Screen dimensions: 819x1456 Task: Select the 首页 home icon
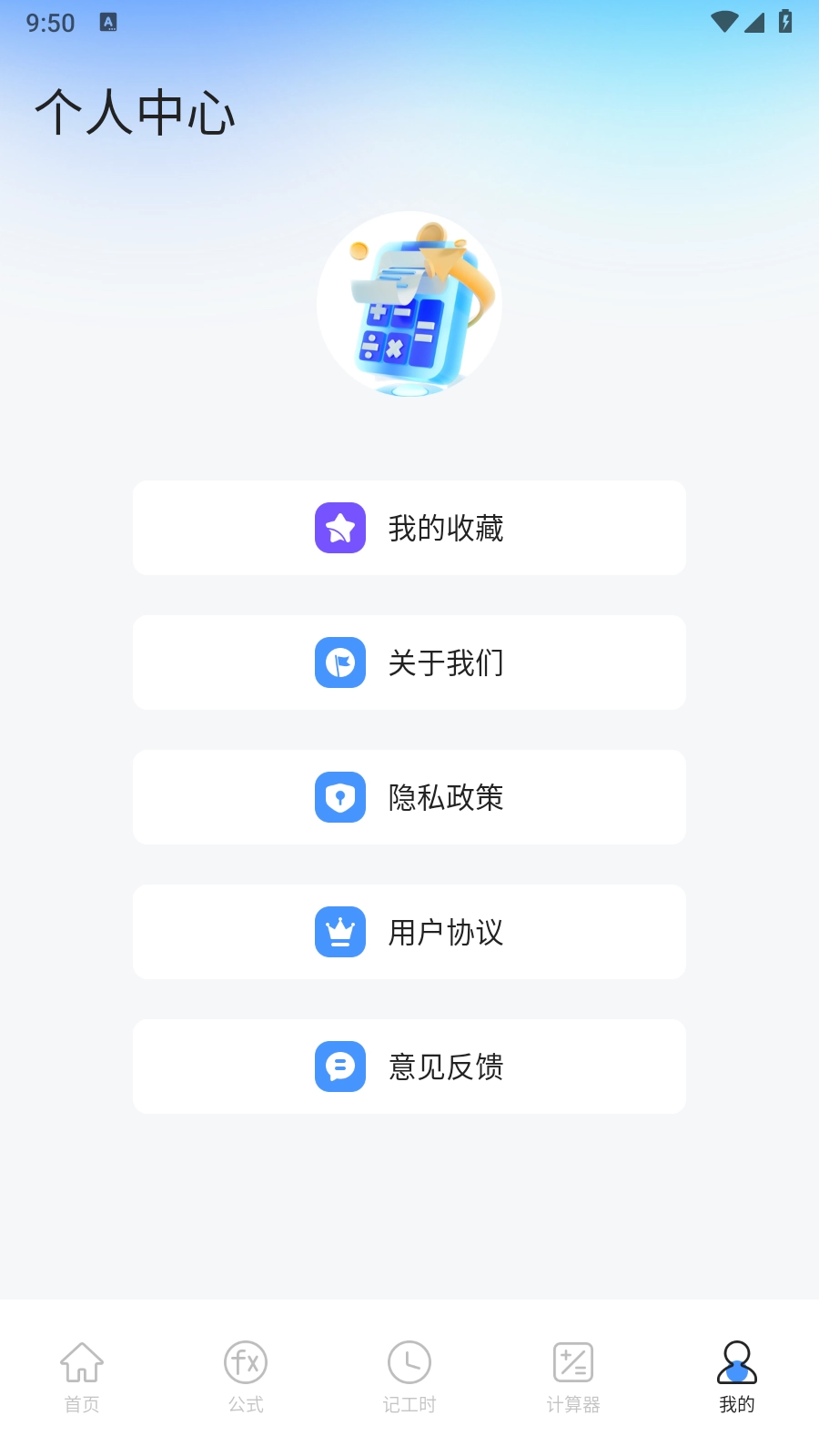[x=82, y=1362]
